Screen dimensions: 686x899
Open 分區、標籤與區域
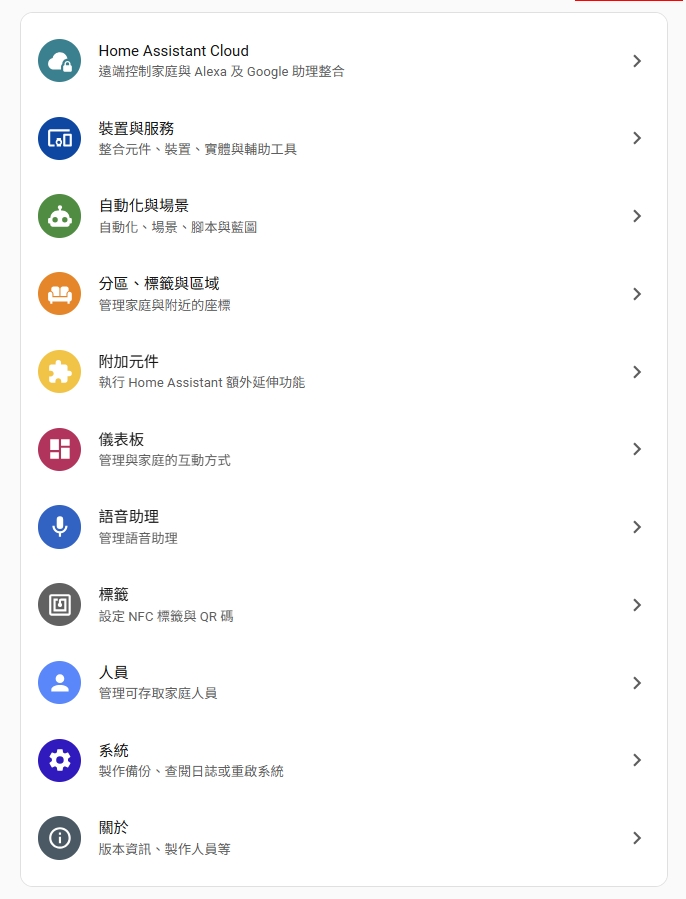click(x=343, y=294)
